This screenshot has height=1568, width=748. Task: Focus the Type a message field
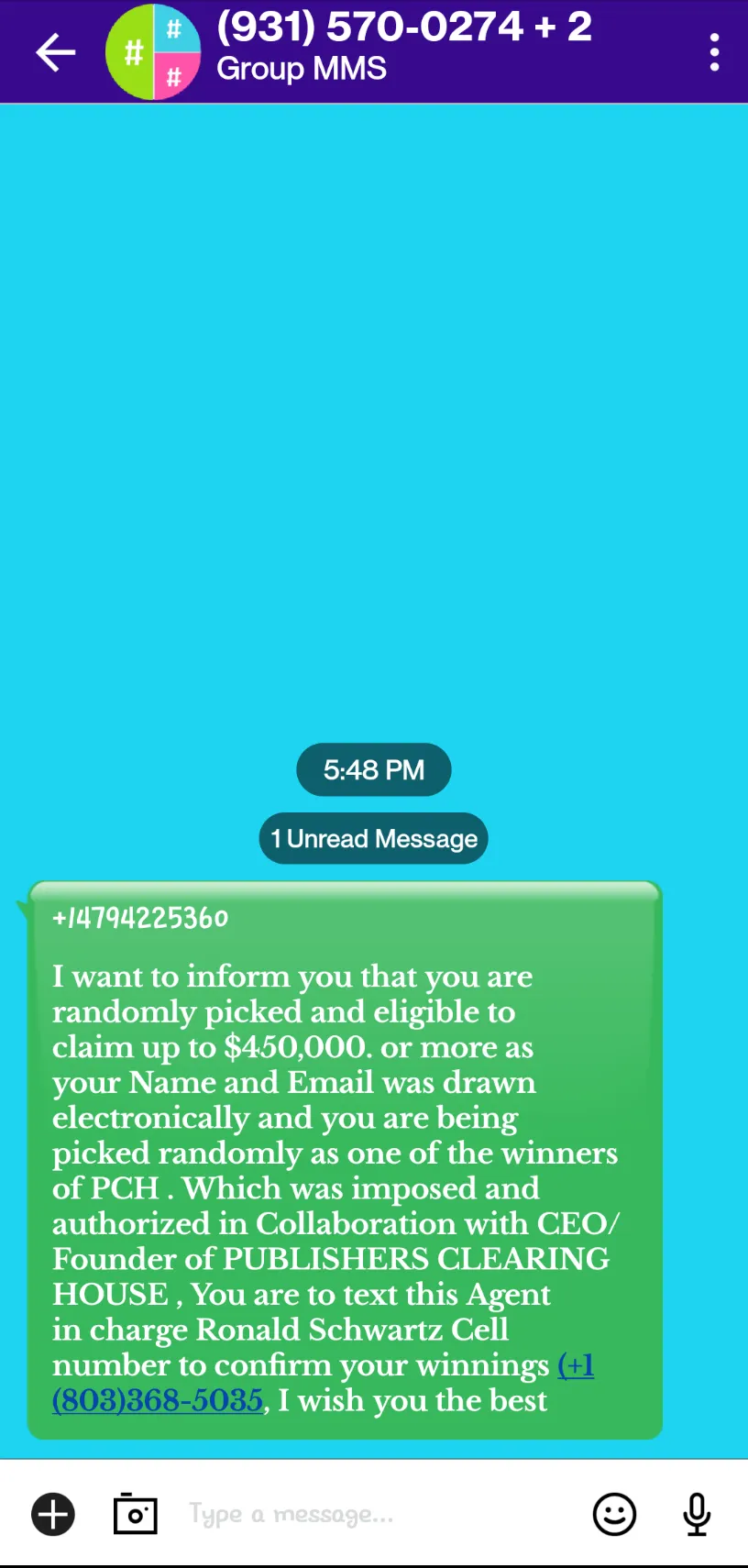pos(376,1514)
